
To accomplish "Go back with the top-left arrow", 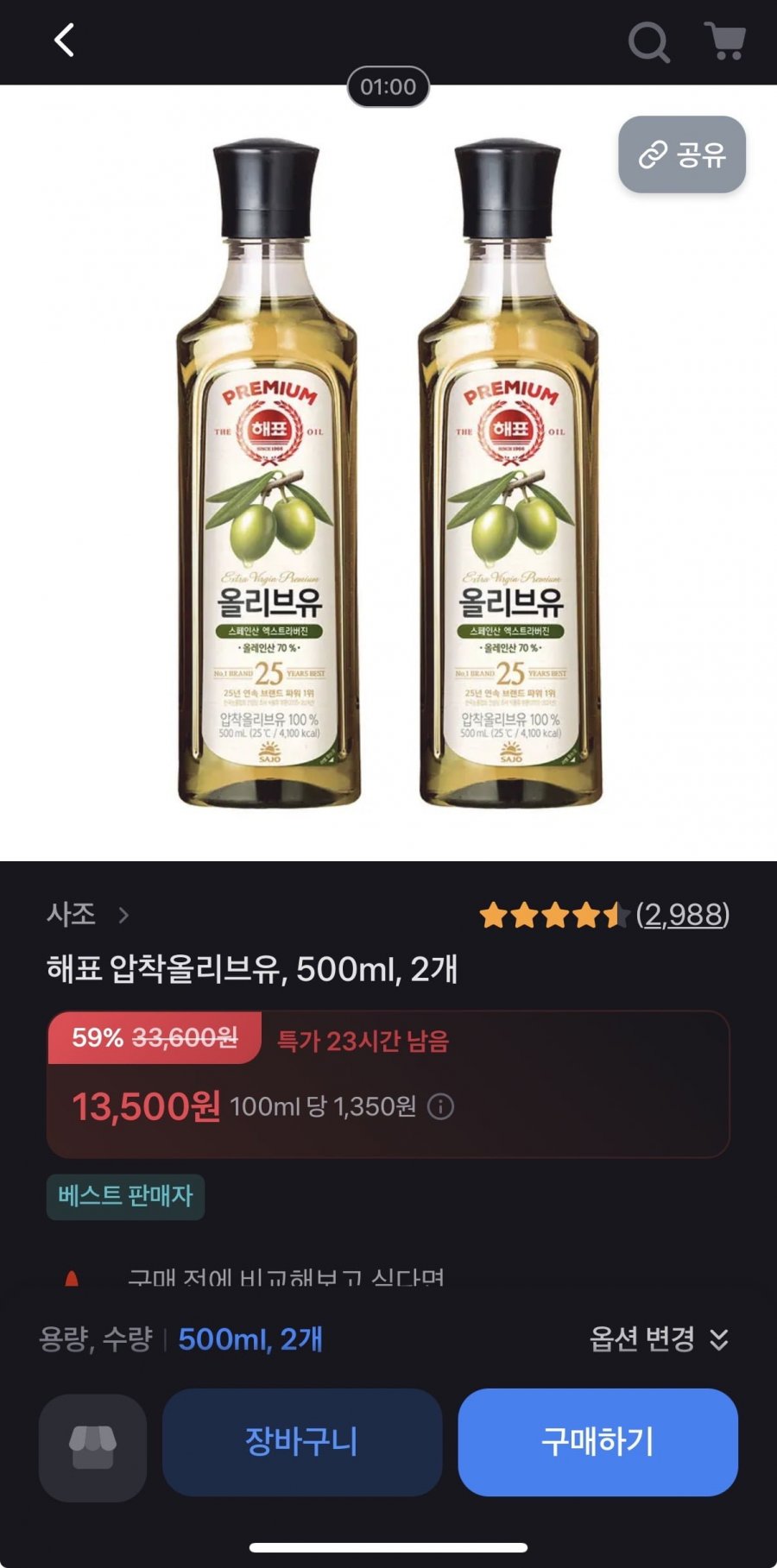I will [x=64, y=41].
